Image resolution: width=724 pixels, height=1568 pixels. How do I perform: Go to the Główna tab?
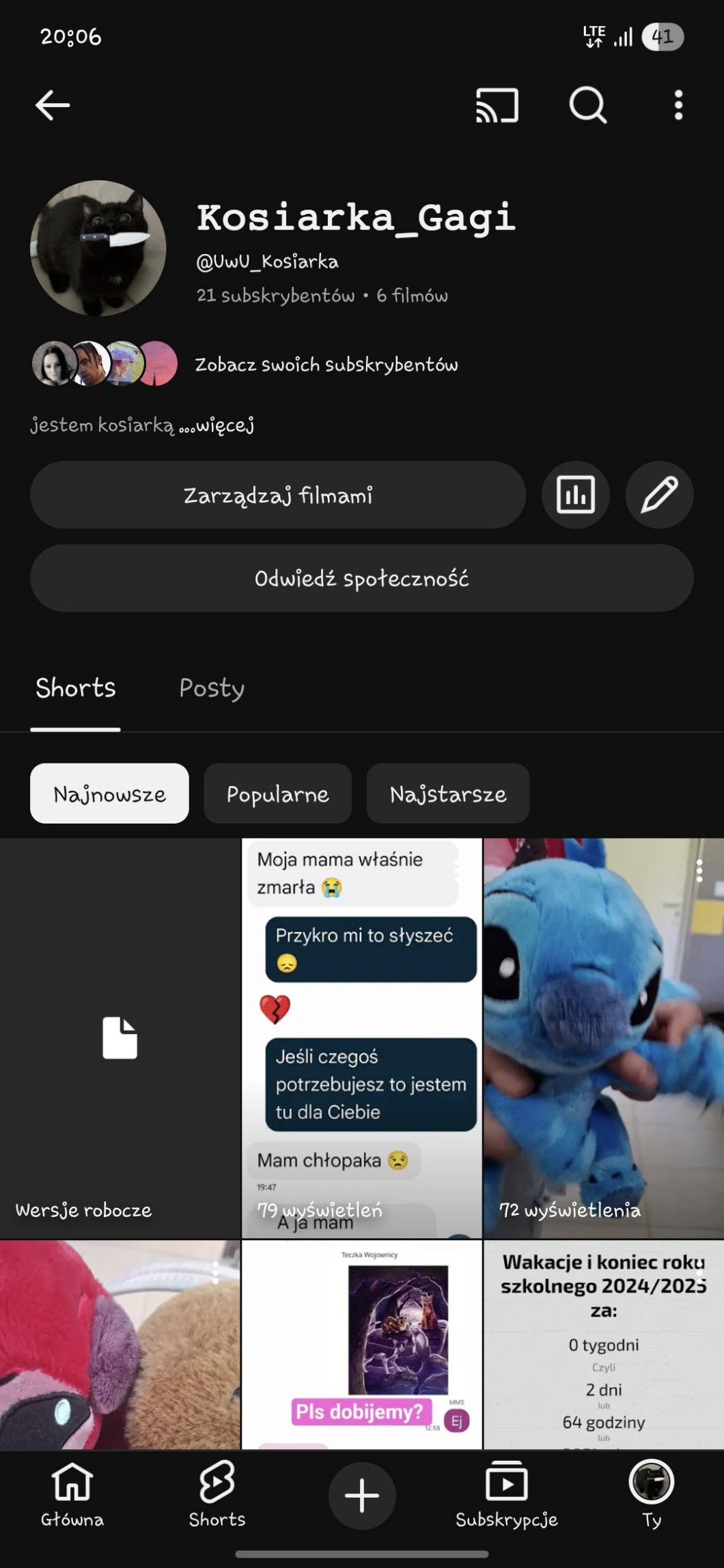[72, 1496]
